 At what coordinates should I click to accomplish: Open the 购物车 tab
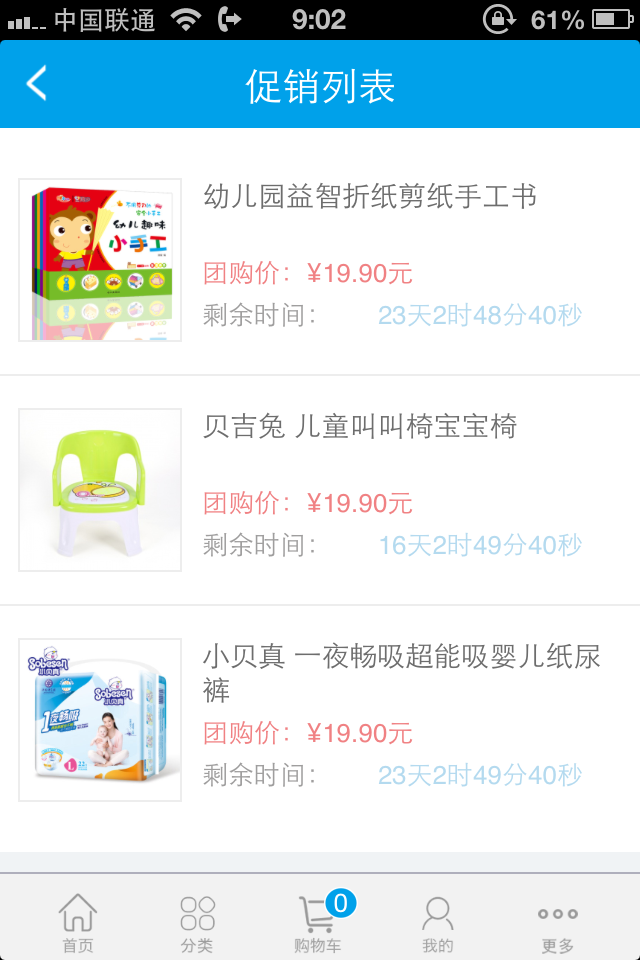[x=318, y=922]
